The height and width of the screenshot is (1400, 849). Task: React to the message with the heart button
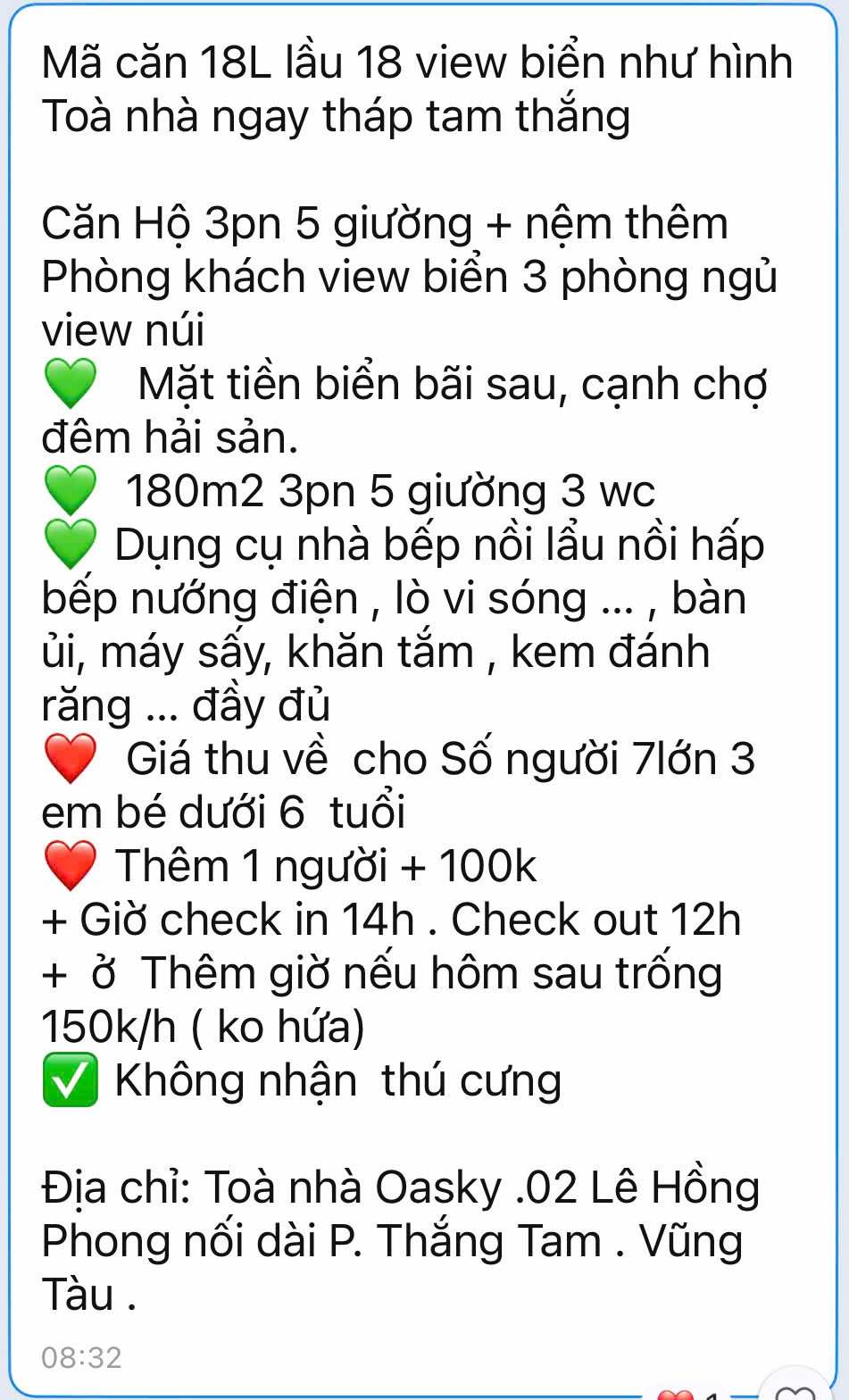coord(796,1395)
